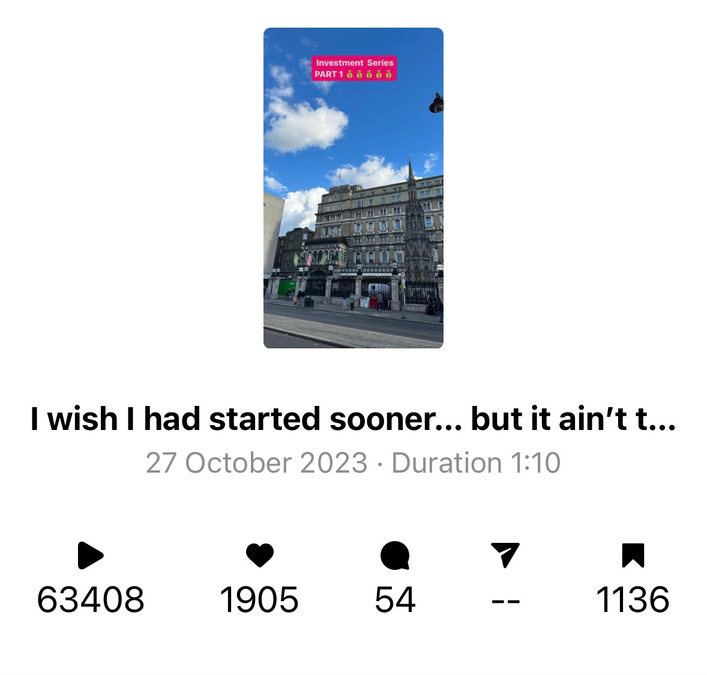Viewport: 707px width, 675px height.
Task: Open the Investment Series reel thumbnail
Action: coord(353,188)
